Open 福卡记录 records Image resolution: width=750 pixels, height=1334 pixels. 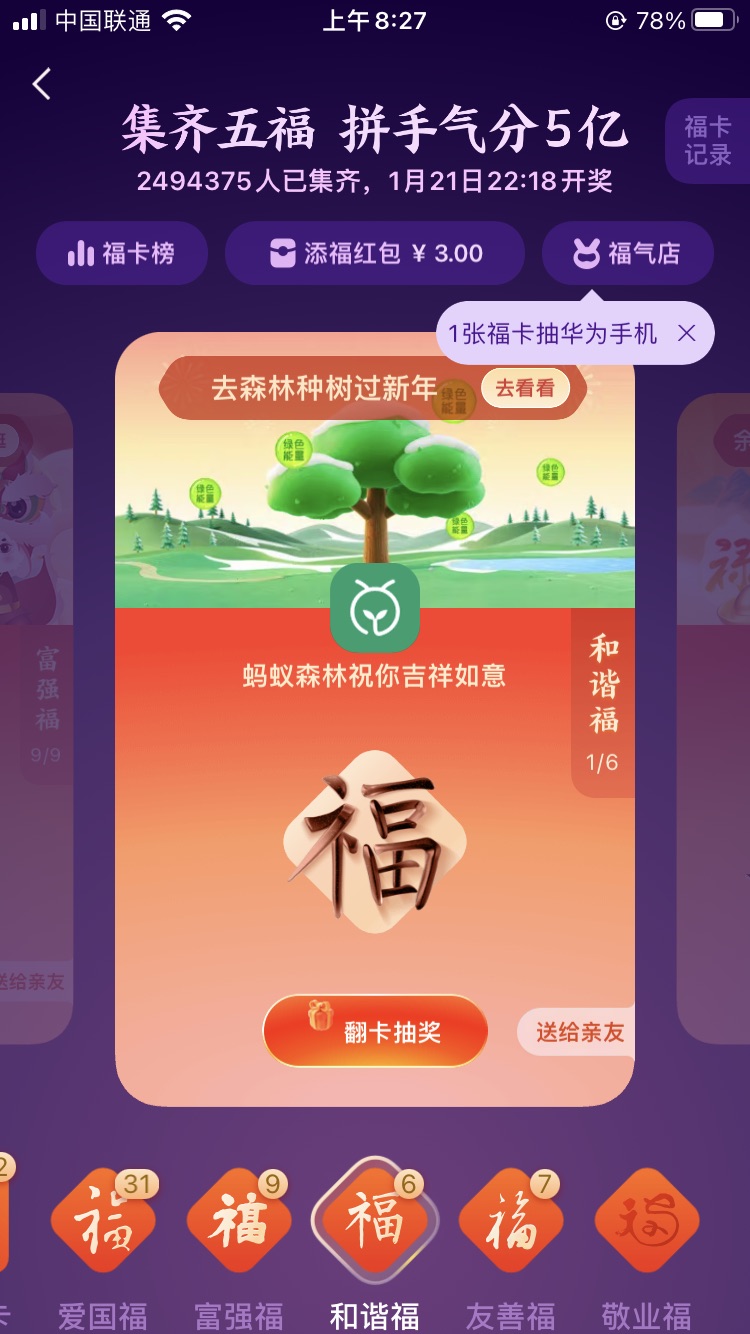click(707, 141)
